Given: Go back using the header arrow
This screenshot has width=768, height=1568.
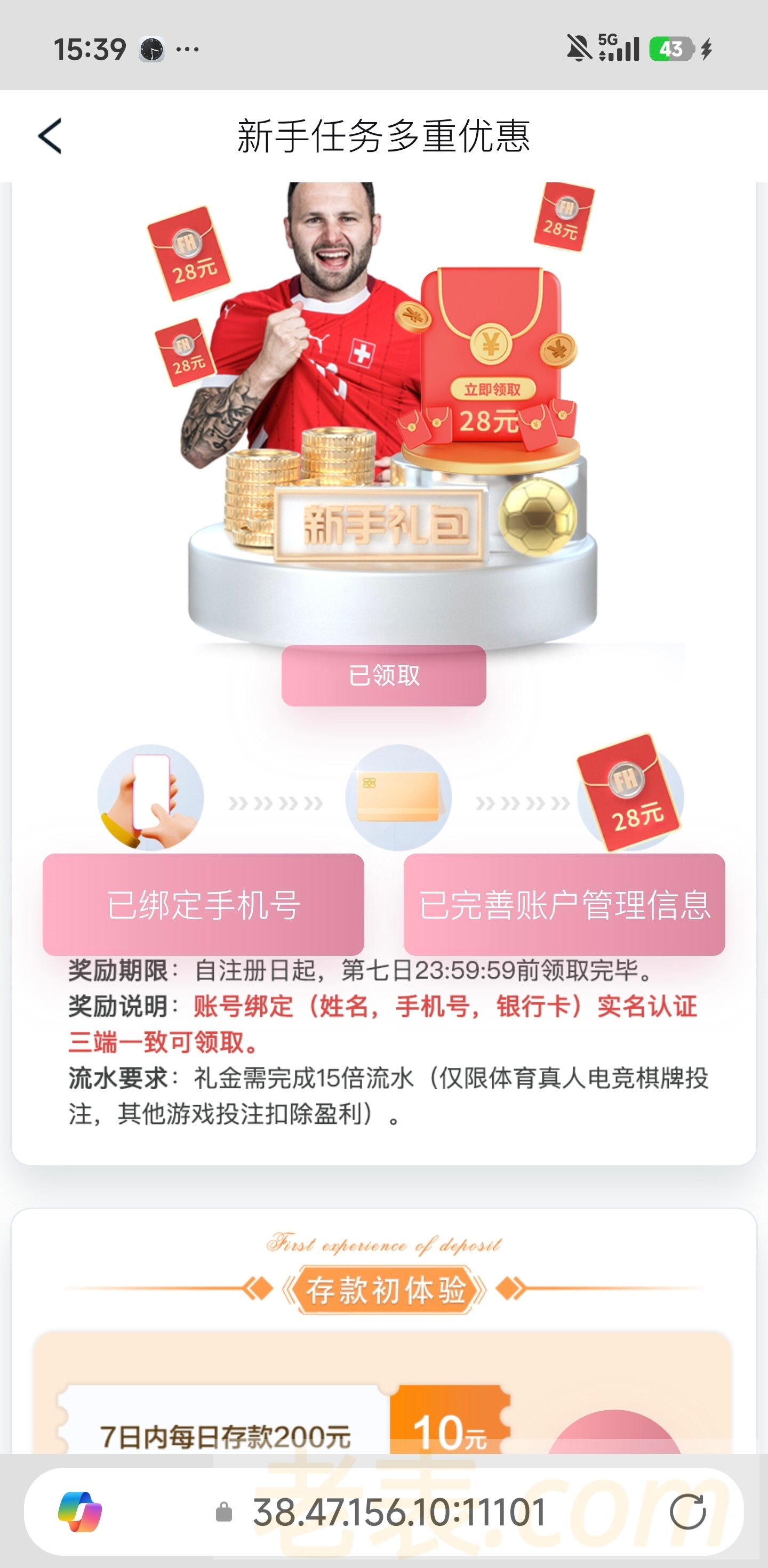Looking at the screenshot, I should pos(50,136).
